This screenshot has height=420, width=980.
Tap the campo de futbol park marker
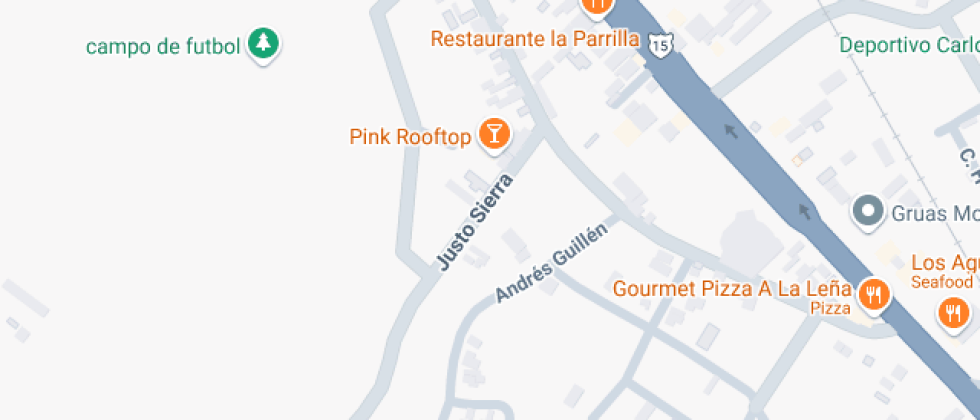[264, 44]
